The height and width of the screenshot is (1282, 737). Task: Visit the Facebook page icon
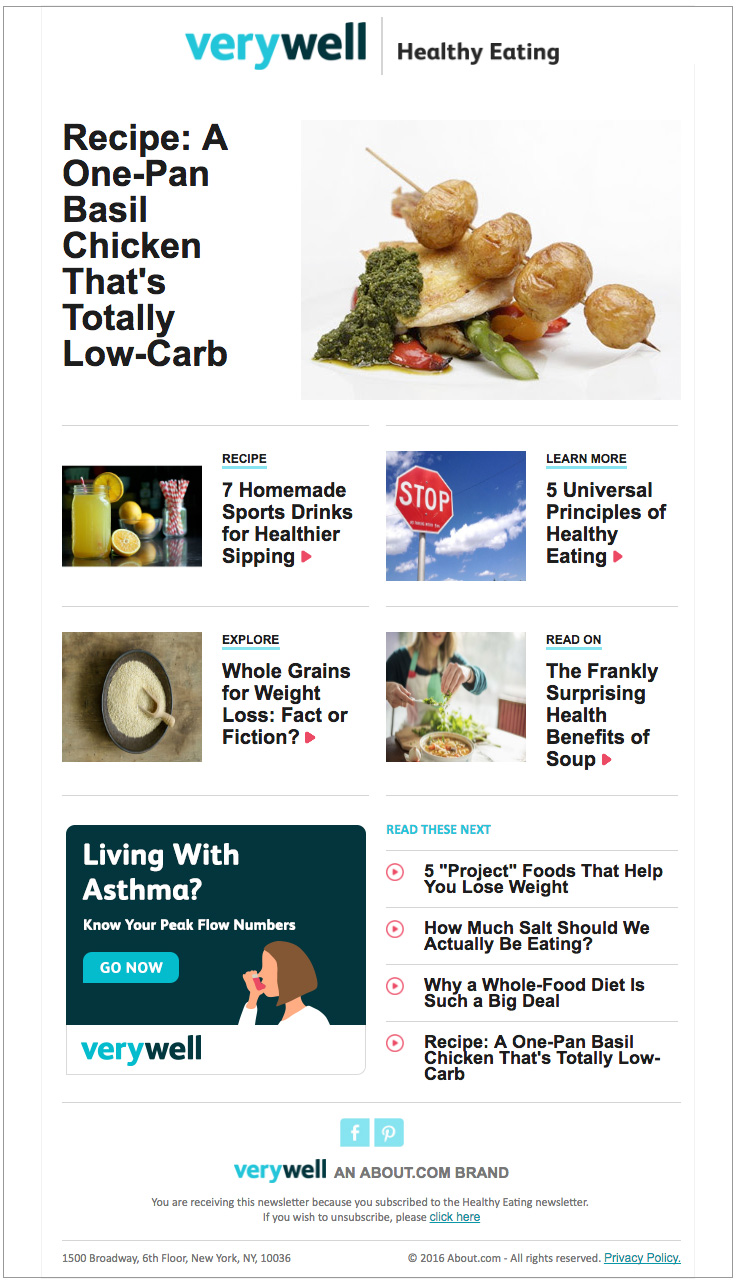(x=355, y=1133)
